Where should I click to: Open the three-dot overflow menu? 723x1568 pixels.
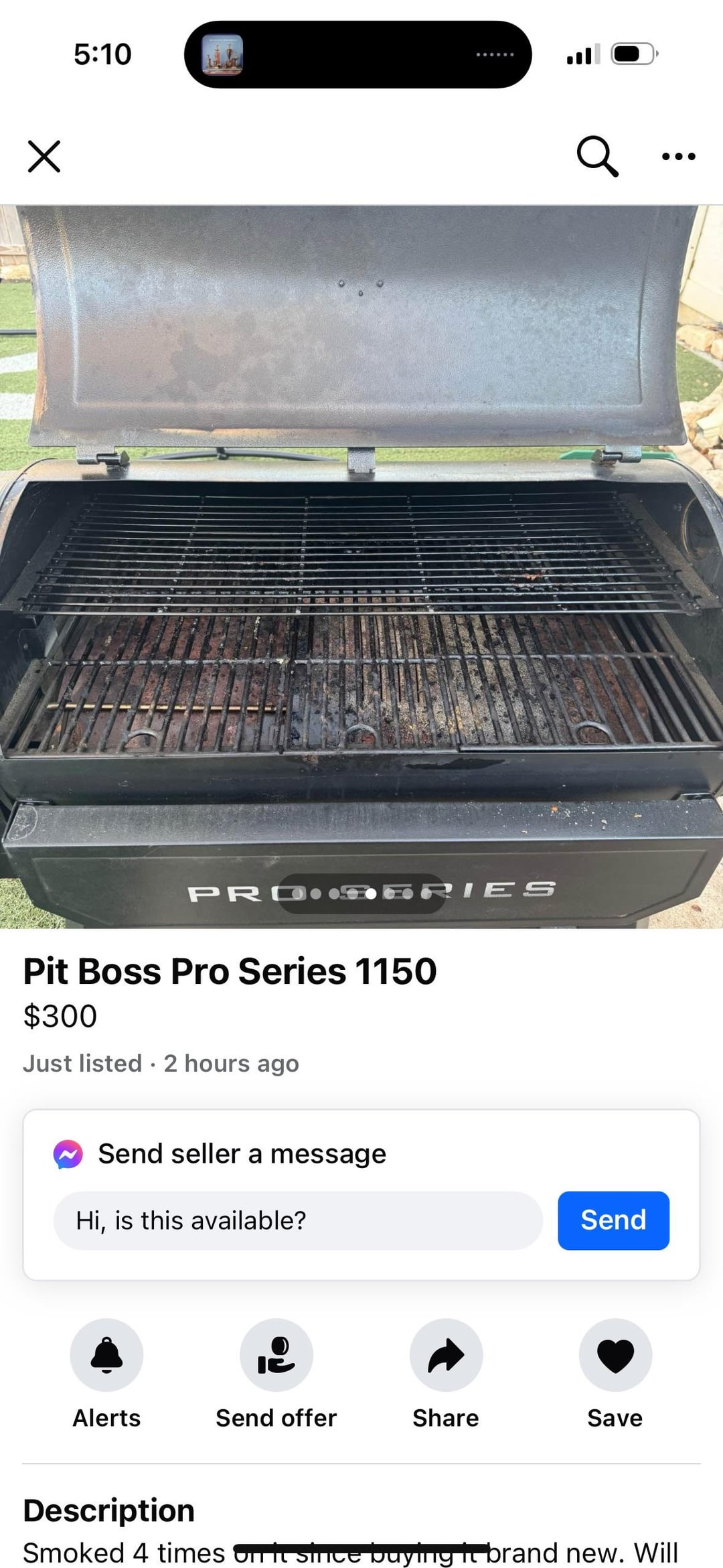coord(678,156)
